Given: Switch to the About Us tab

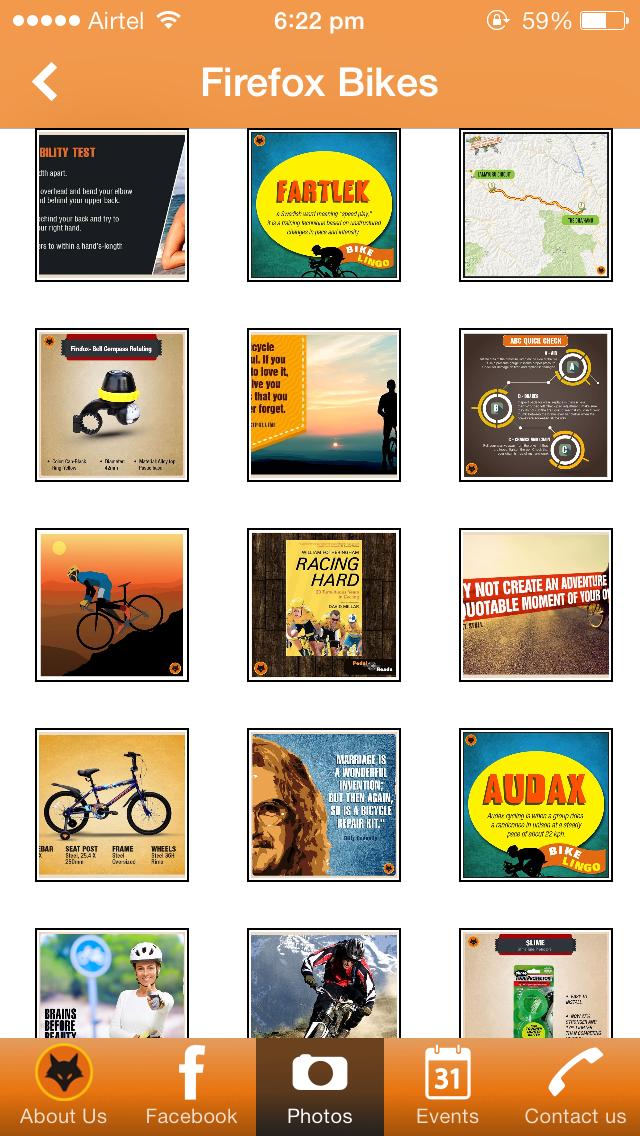Looking at the screenshot, I should [64, 1087].
